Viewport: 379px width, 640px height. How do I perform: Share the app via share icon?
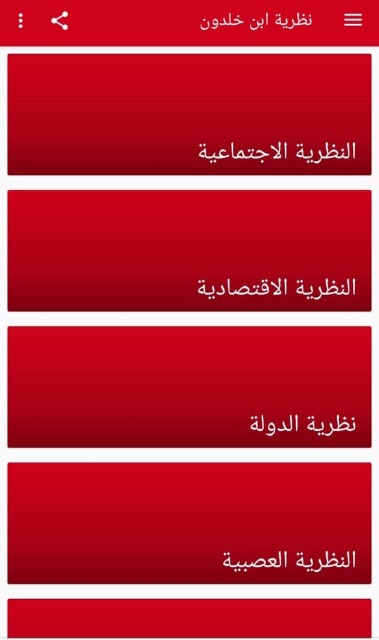pyautogui.click(x=60, y=20)
